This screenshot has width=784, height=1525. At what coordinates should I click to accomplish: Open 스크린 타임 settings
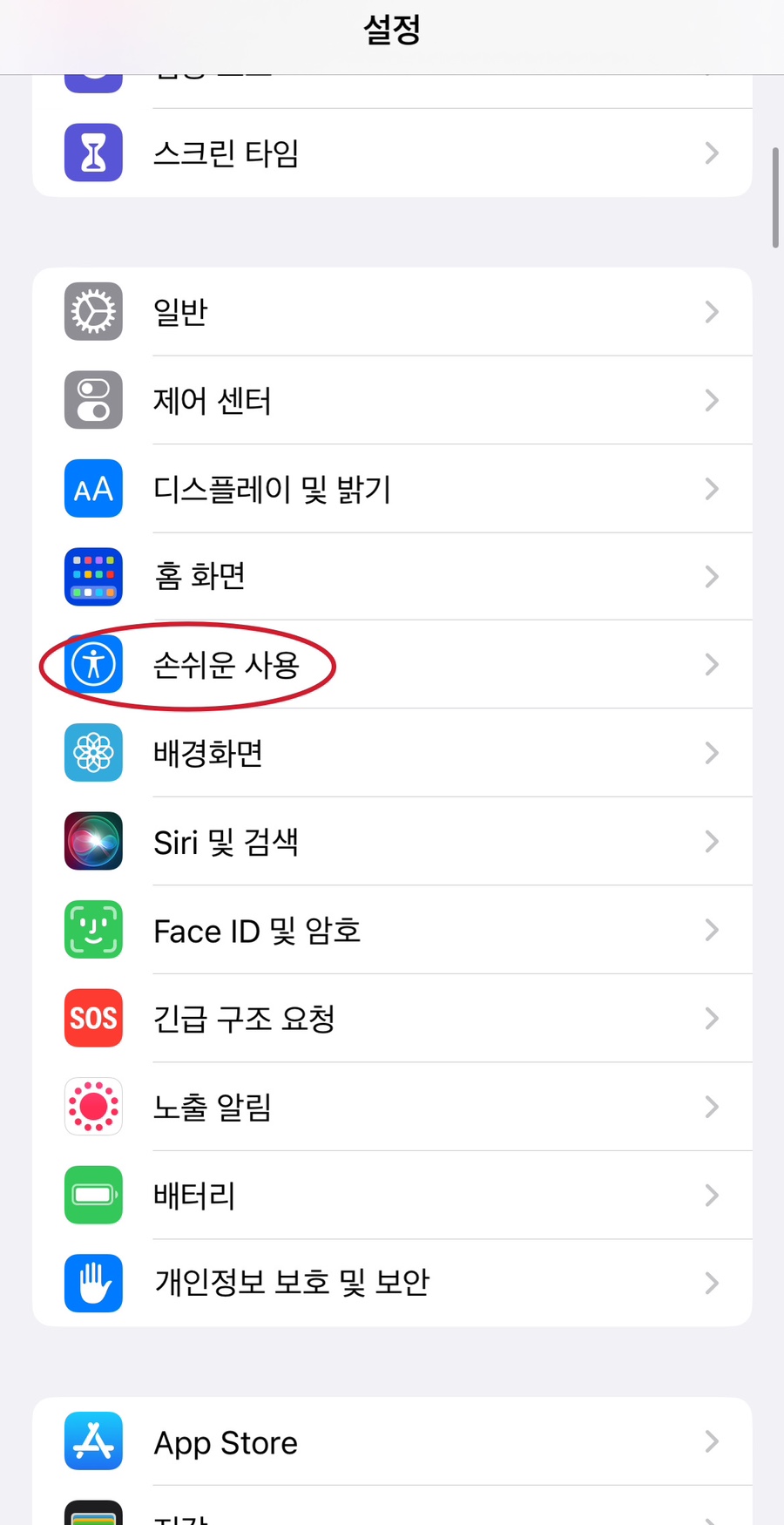click(392, 152)
